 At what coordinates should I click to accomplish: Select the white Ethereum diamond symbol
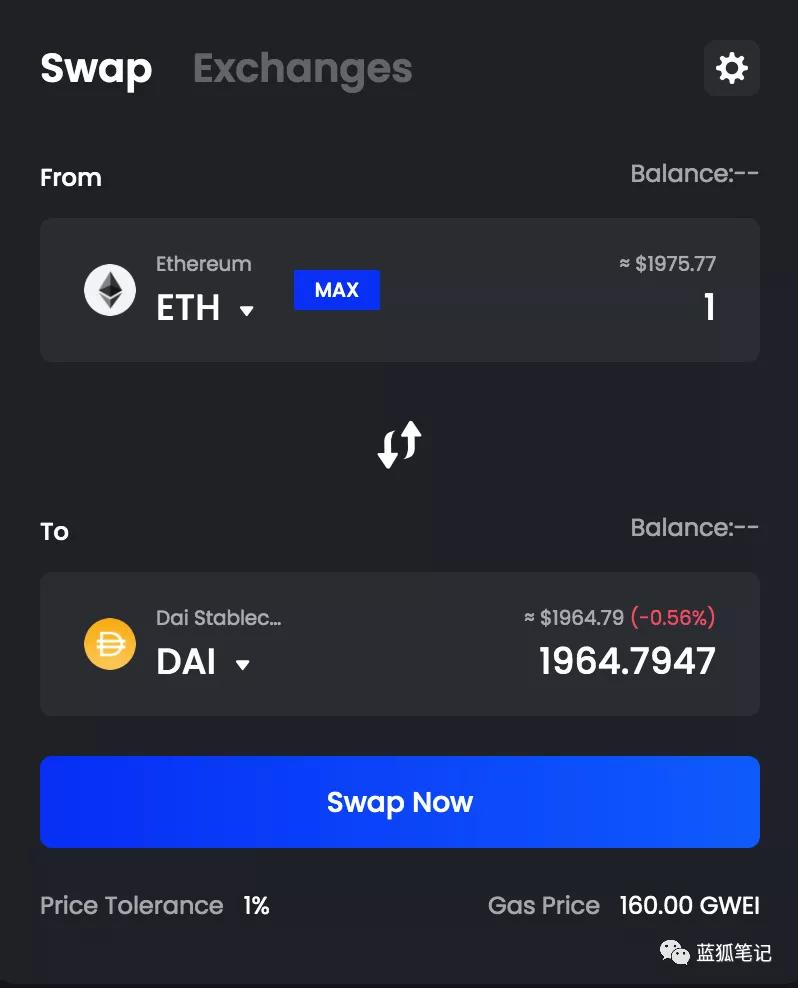110,289
